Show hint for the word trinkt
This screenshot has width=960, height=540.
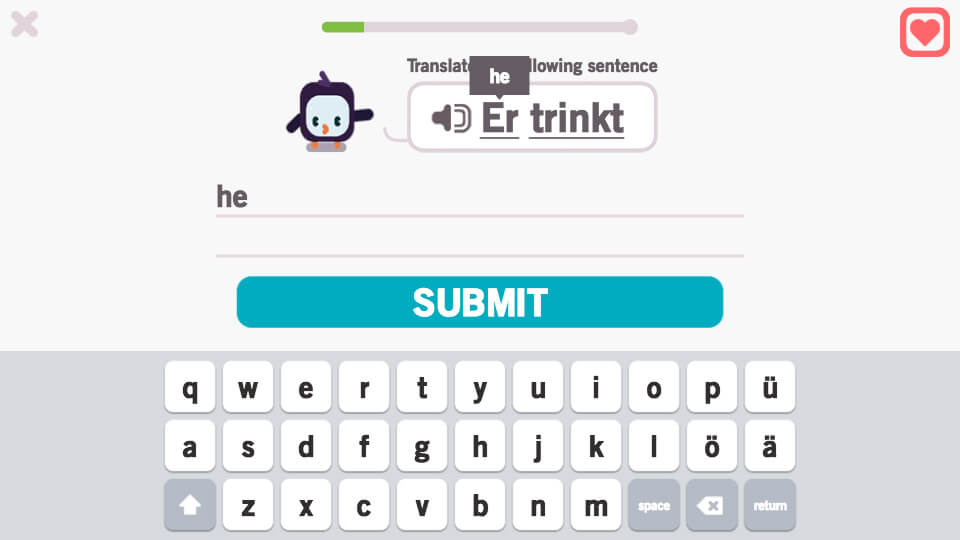coord(576,118)
